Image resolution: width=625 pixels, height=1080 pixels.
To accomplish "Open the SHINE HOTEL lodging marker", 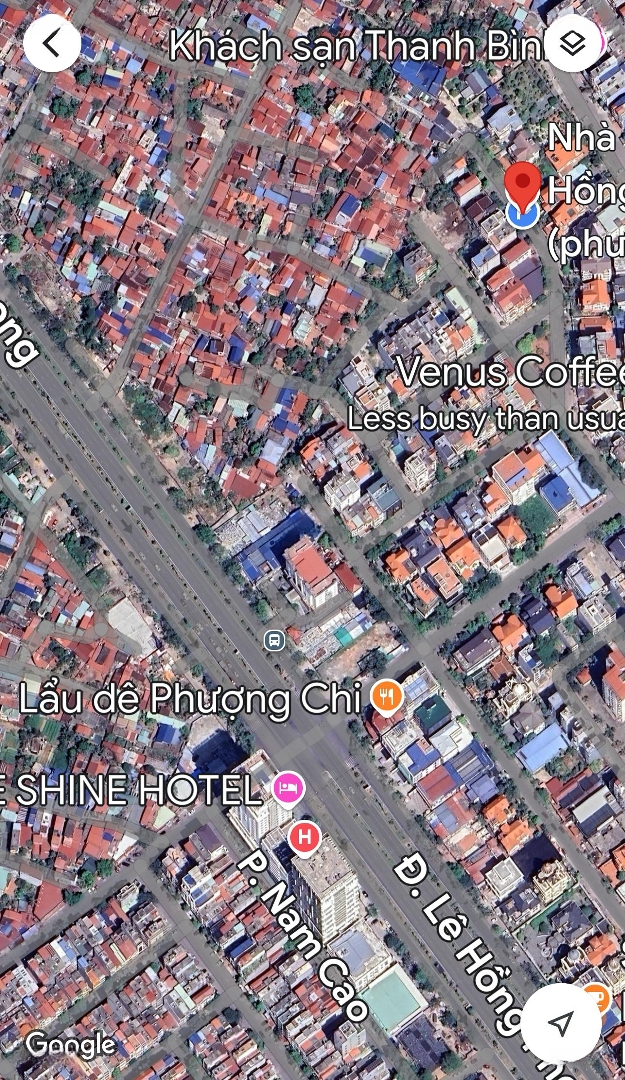I will [x=289, y=787].
